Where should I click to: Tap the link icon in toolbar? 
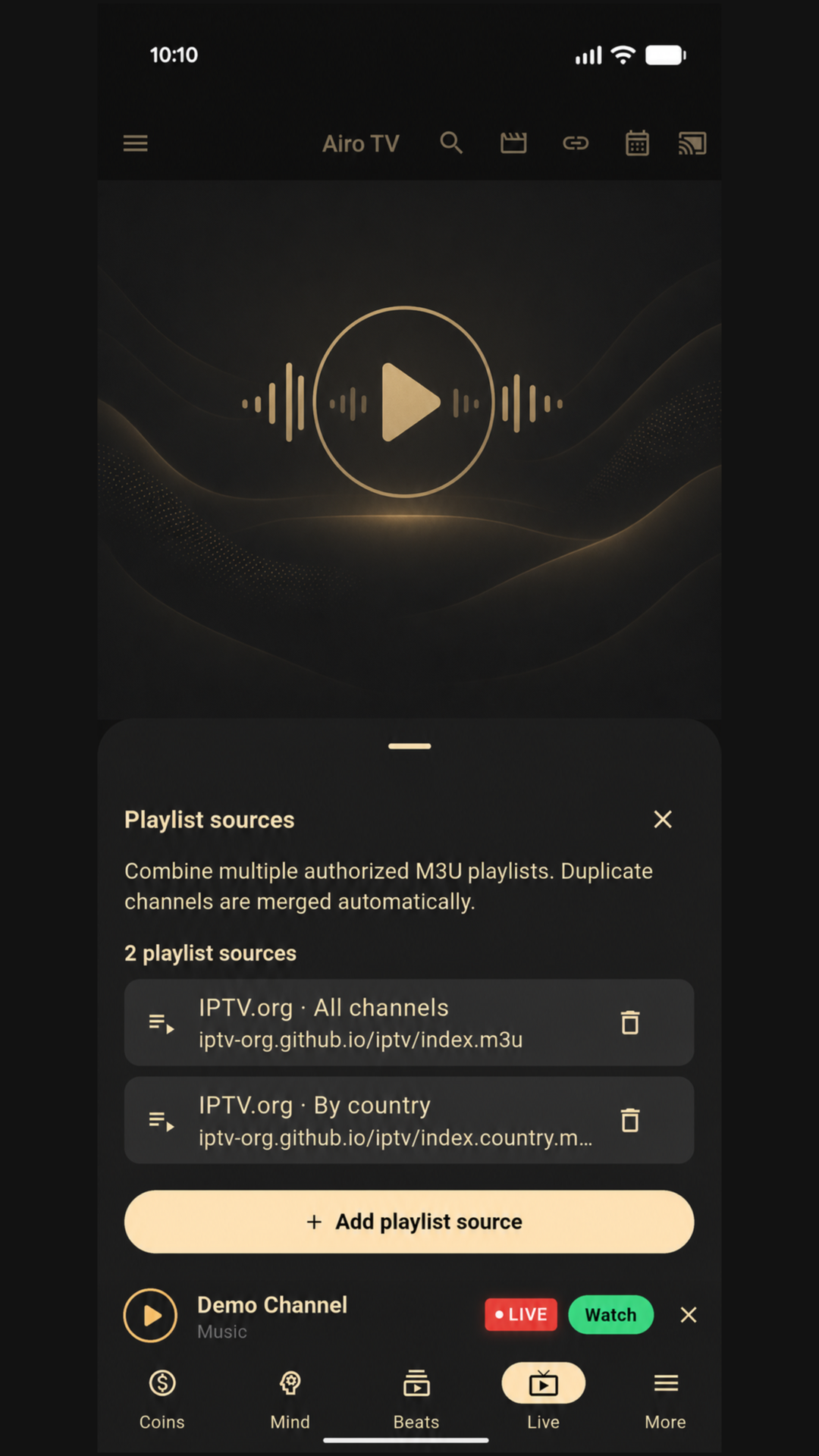click(x=576, y=143)
